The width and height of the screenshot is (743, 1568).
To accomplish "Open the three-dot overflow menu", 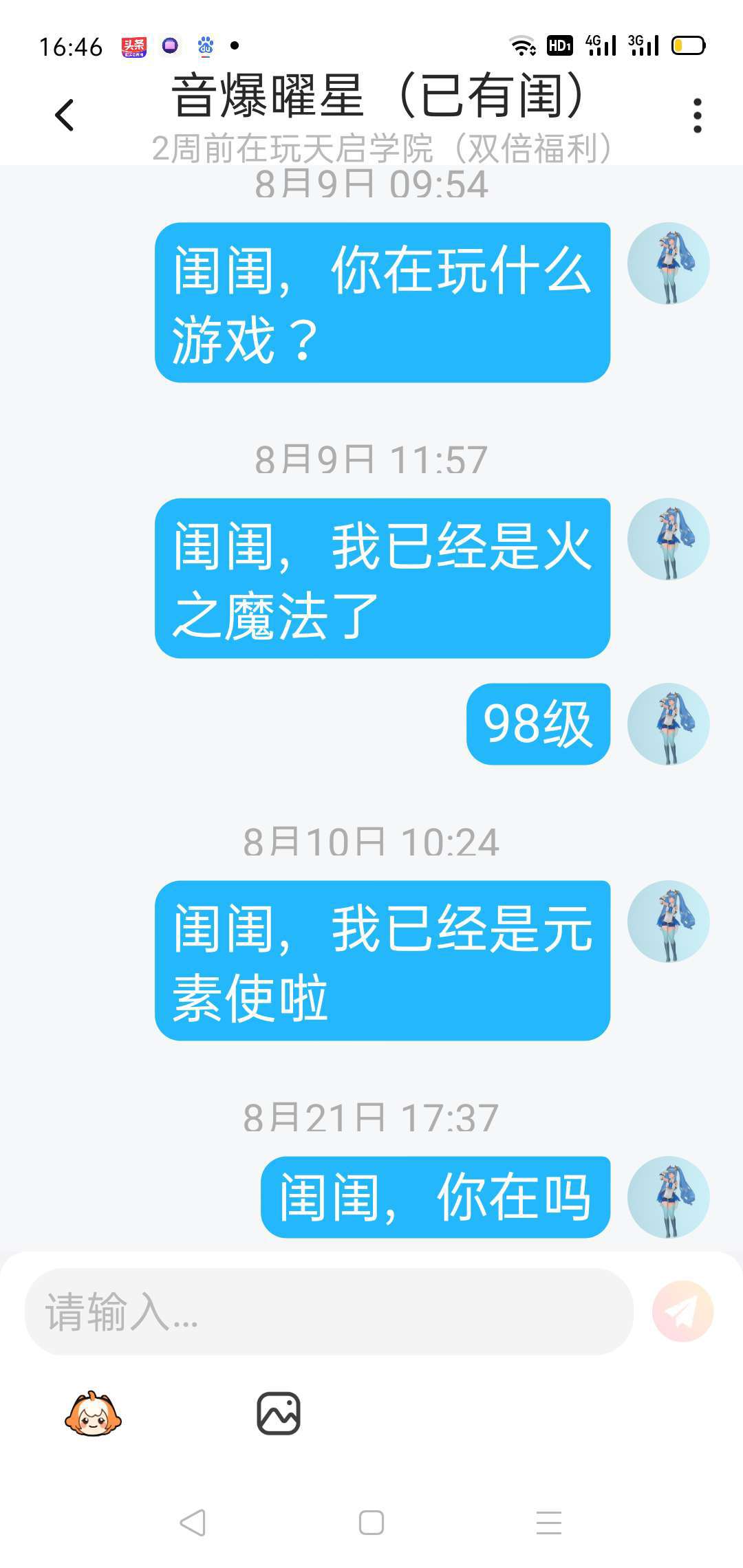I will [x=697, y=115].
